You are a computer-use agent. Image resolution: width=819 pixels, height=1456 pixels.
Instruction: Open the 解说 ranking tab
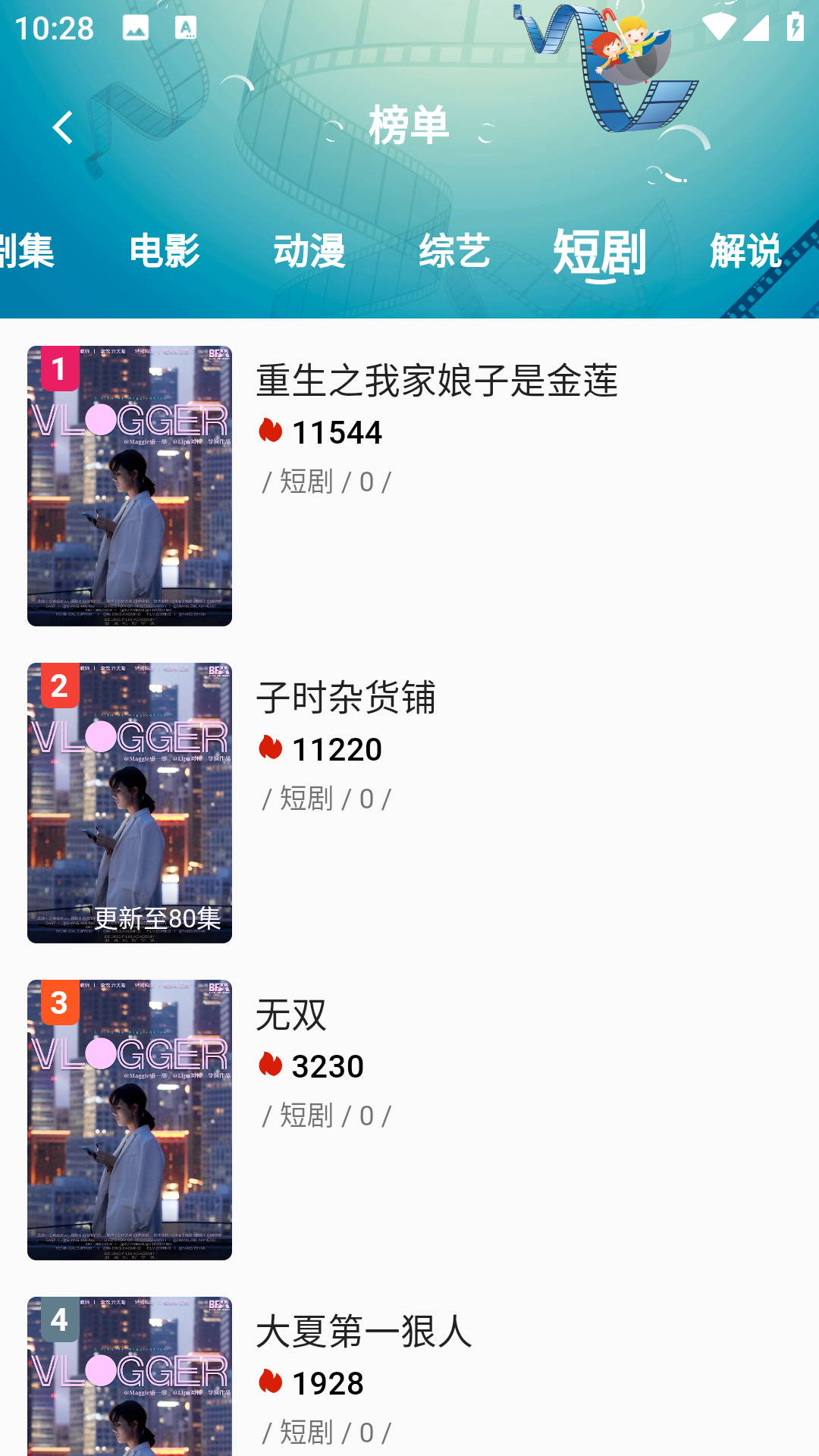(745, 253)
